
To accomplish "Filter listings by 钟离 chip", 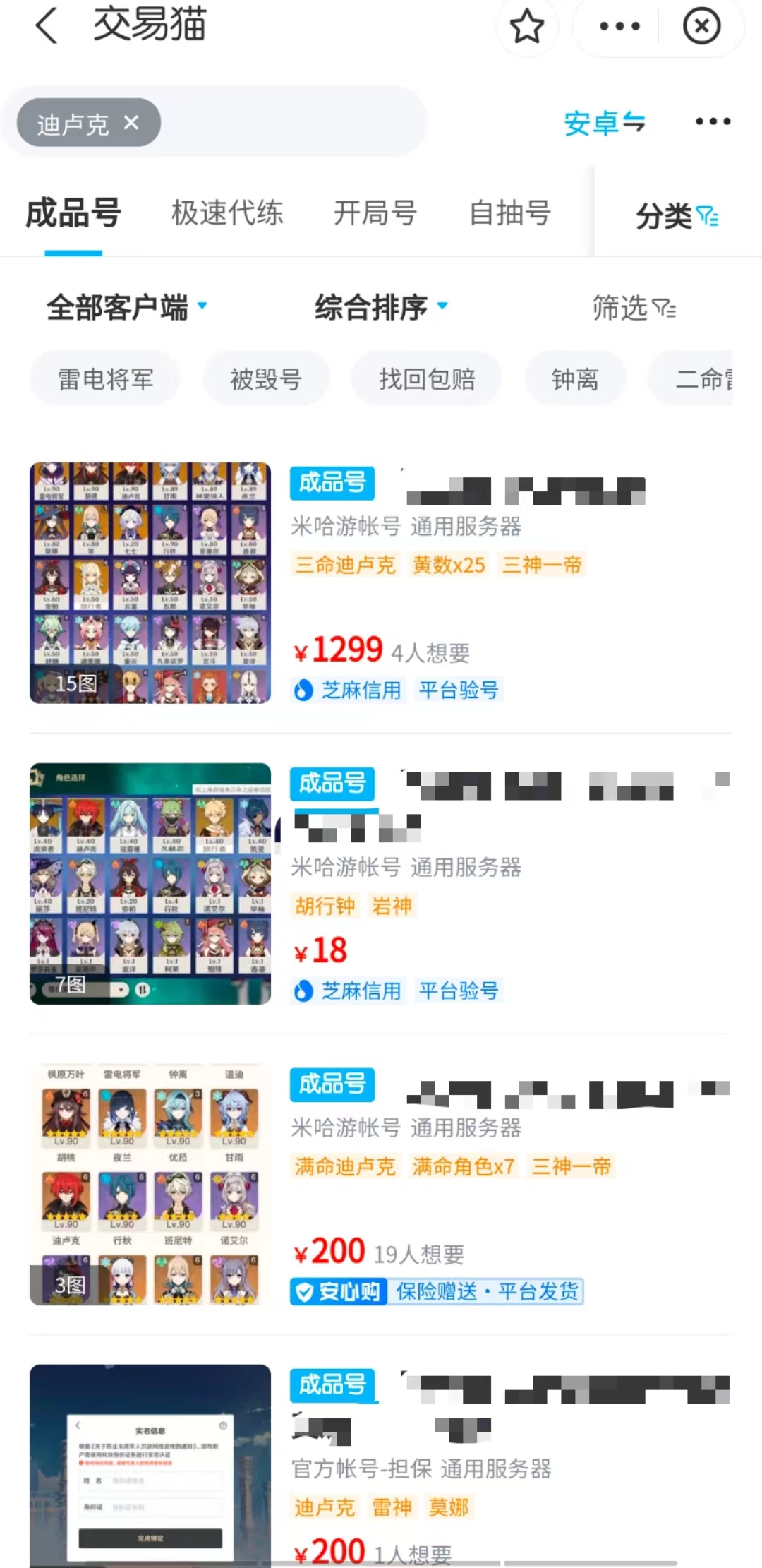I will coord(575,379).
